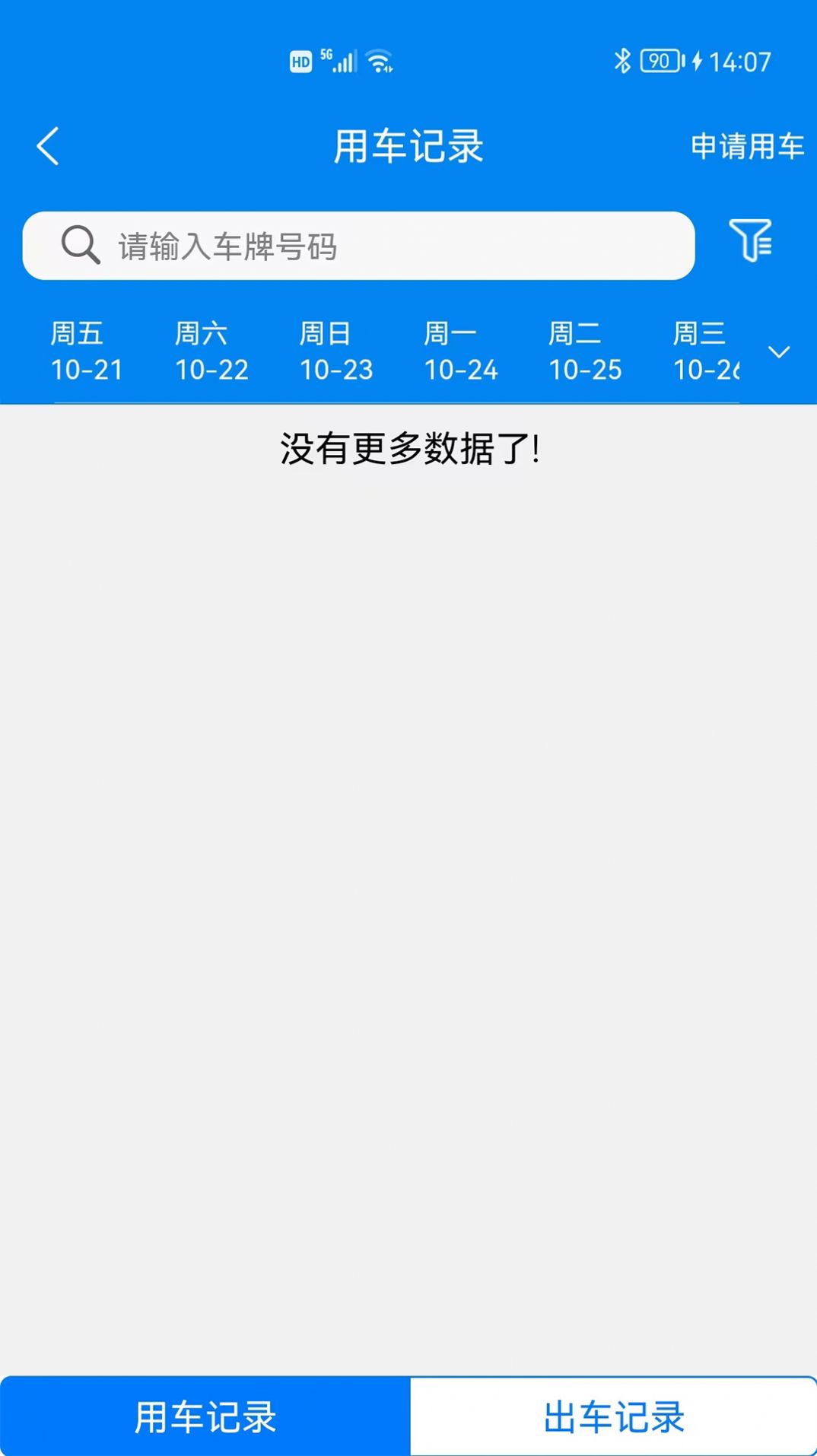Tap the 申请用车 button
Screen dimensions: 817x1456
(745, 146)
